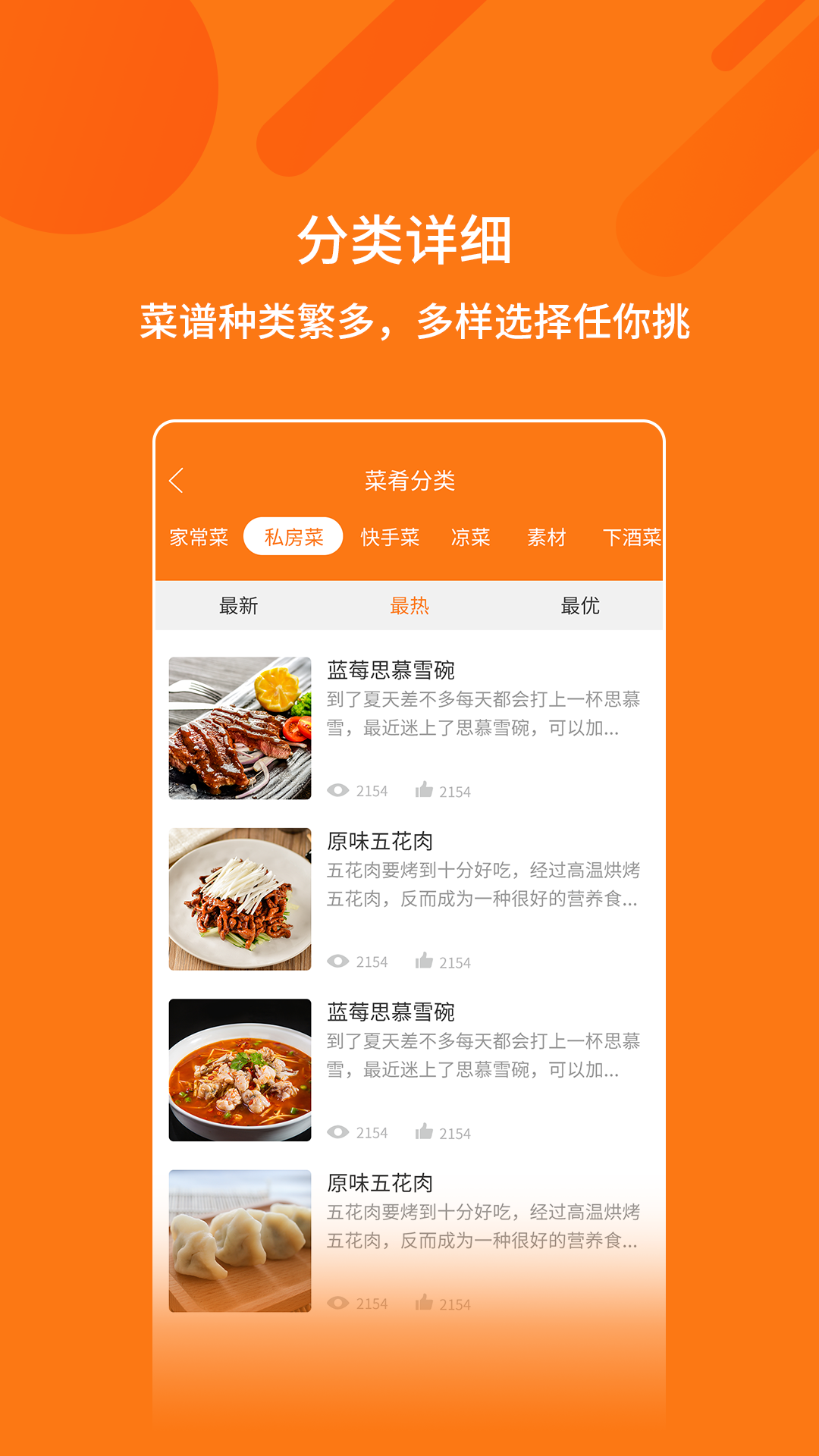Click the eye icon for the red soup dish
Screen dimensions: 819x1456
pyautogui.click(x=340, y=1131)
